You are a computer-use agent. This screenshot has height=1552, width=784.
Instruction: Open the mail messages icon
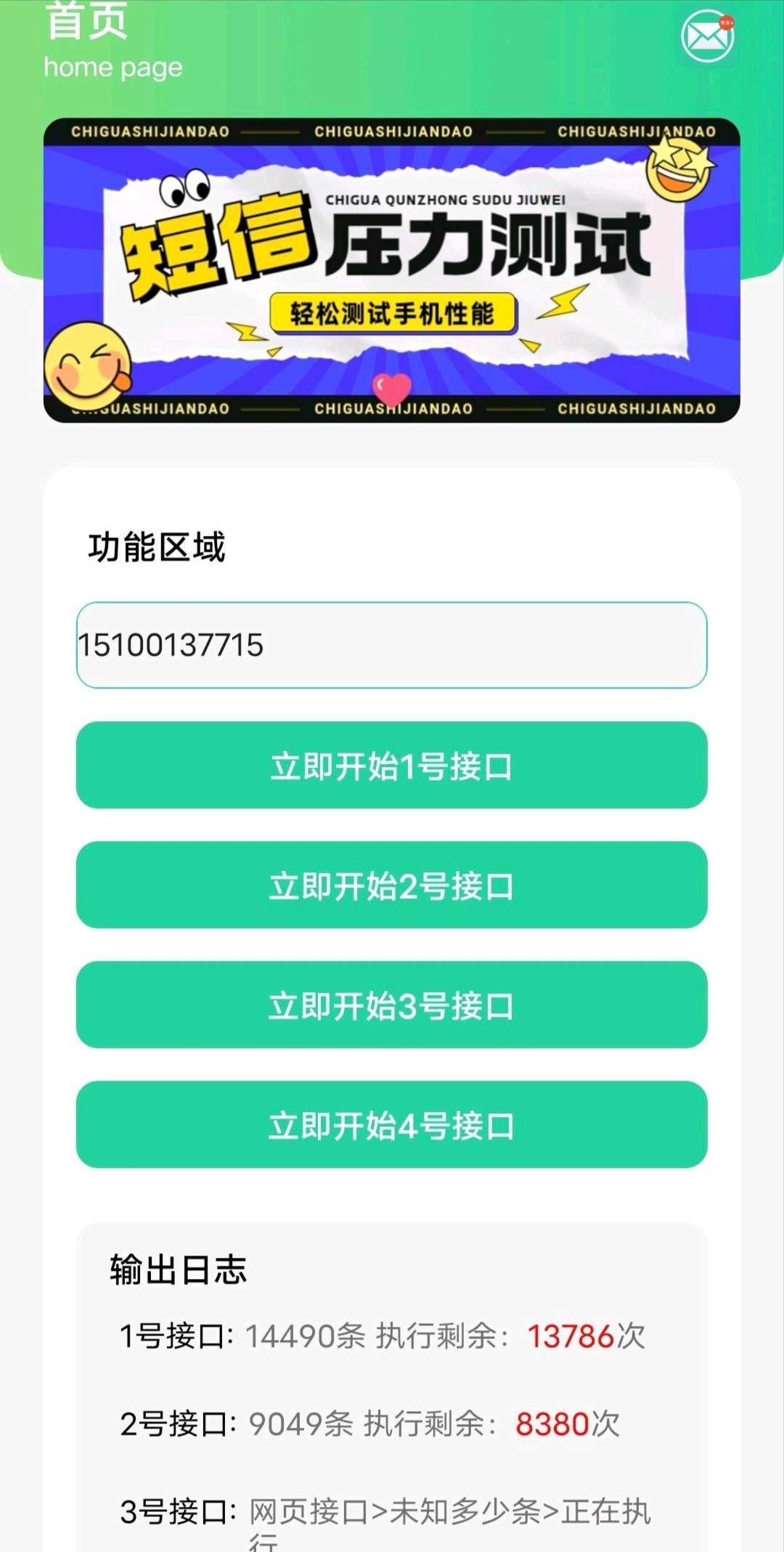[x=707, y=36]
